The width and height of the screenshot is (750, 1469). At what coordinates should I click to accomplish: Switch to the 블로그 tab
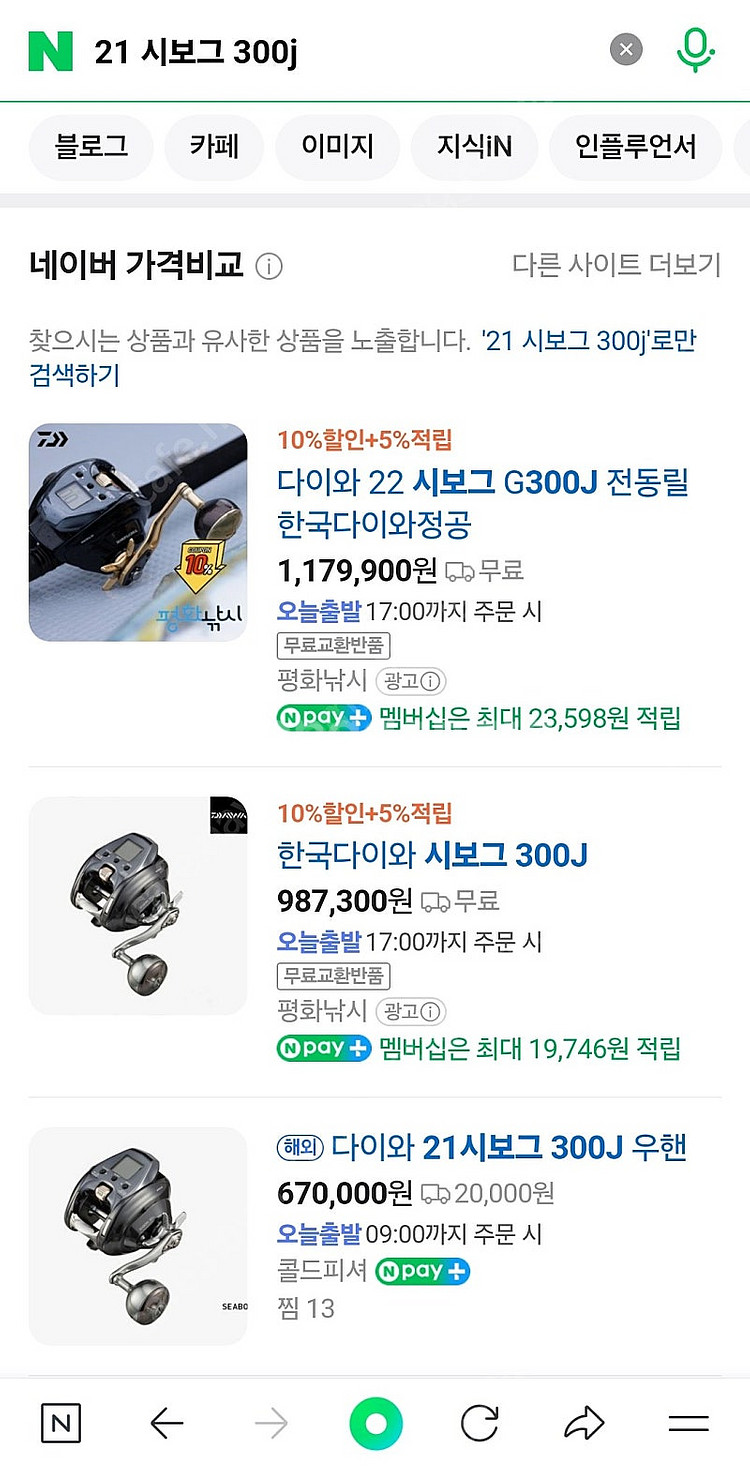click(91, 147)
